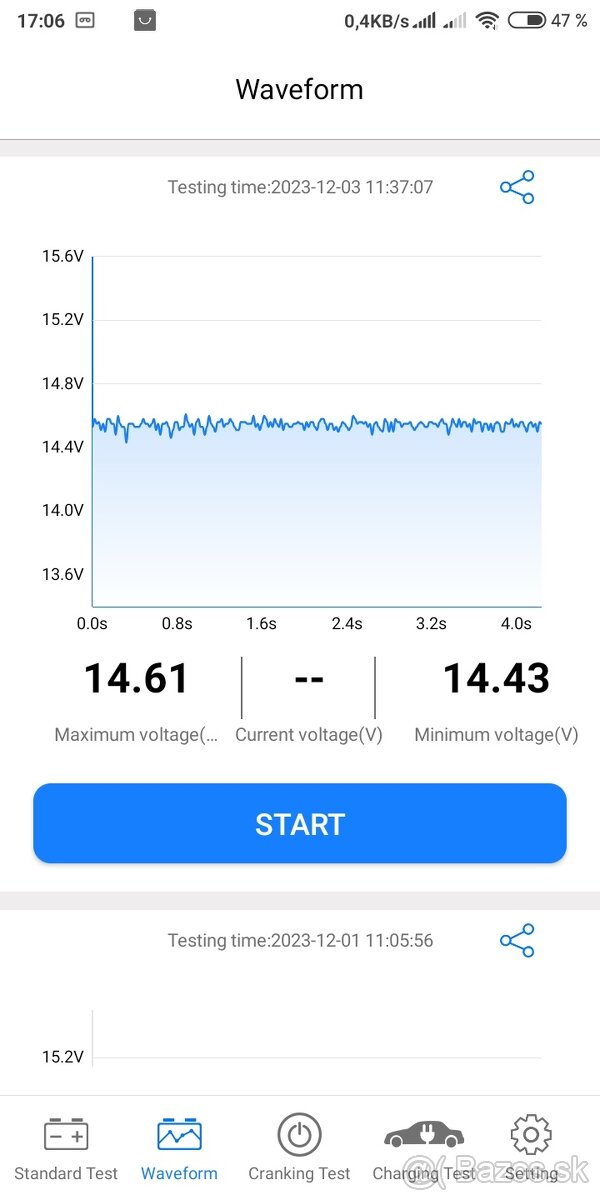Switch to the Standard Test tab
This screenshot has width=600, height=1200.
pyautogui.click(x=66, y=1148)
